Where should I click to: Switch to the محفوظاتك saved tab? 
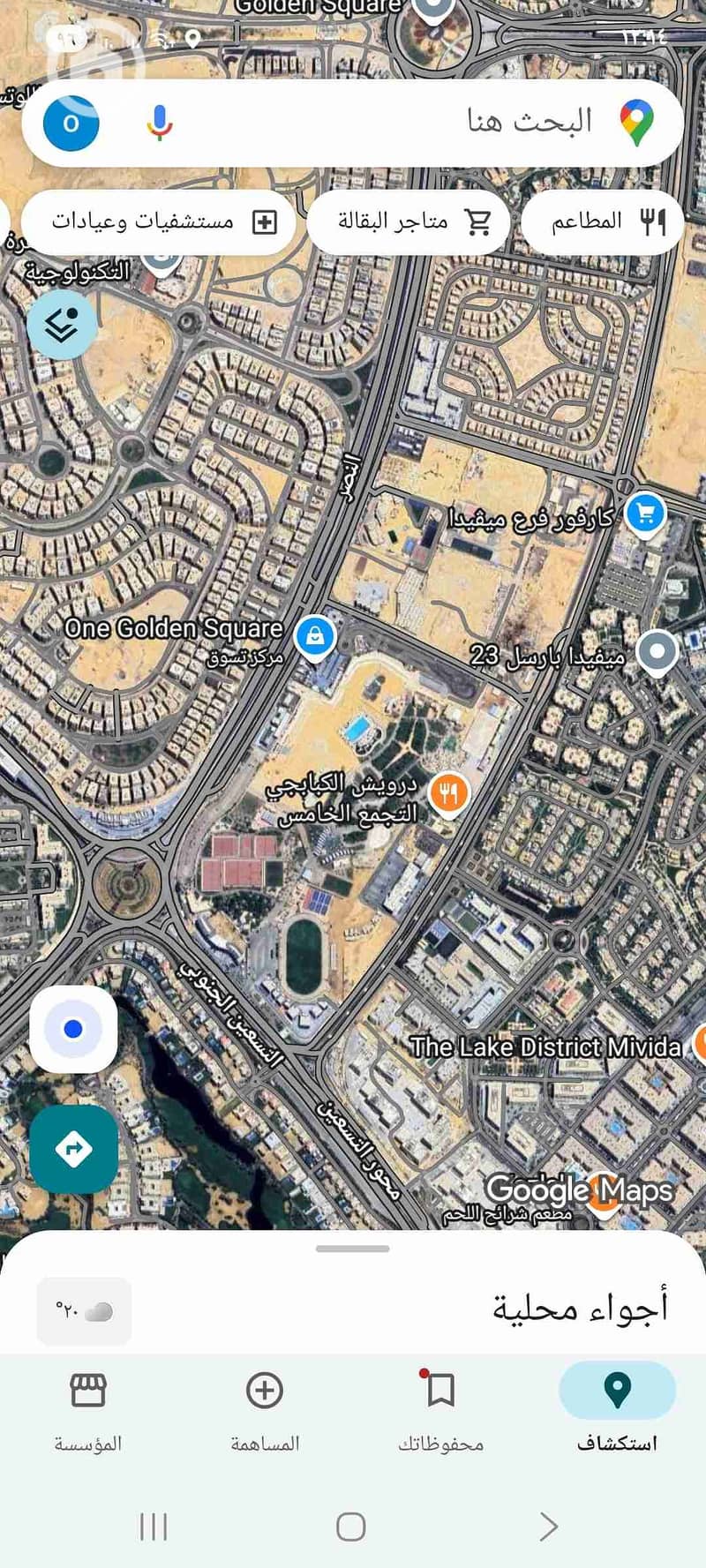click(x=440, y=1409)
